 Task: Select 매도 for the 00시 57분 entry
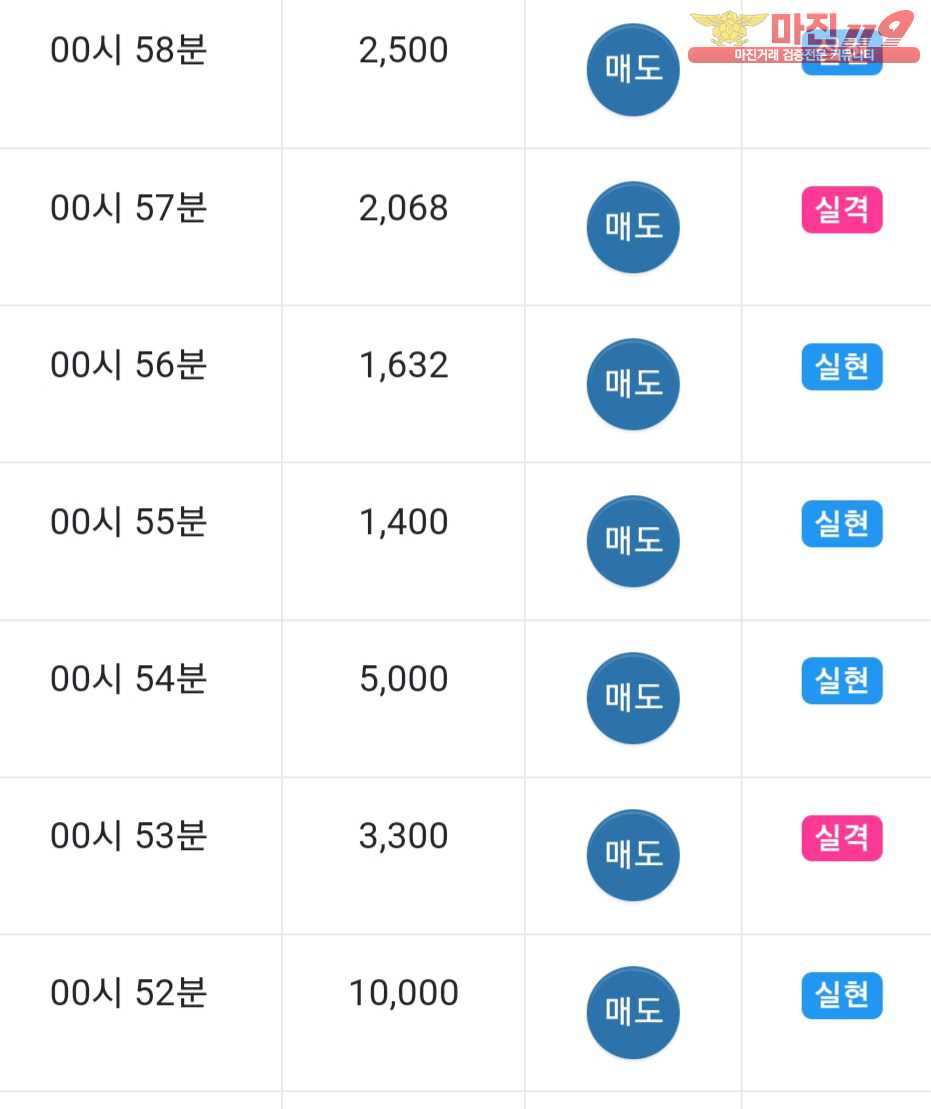pyautogui.click(x=633, y=227)
